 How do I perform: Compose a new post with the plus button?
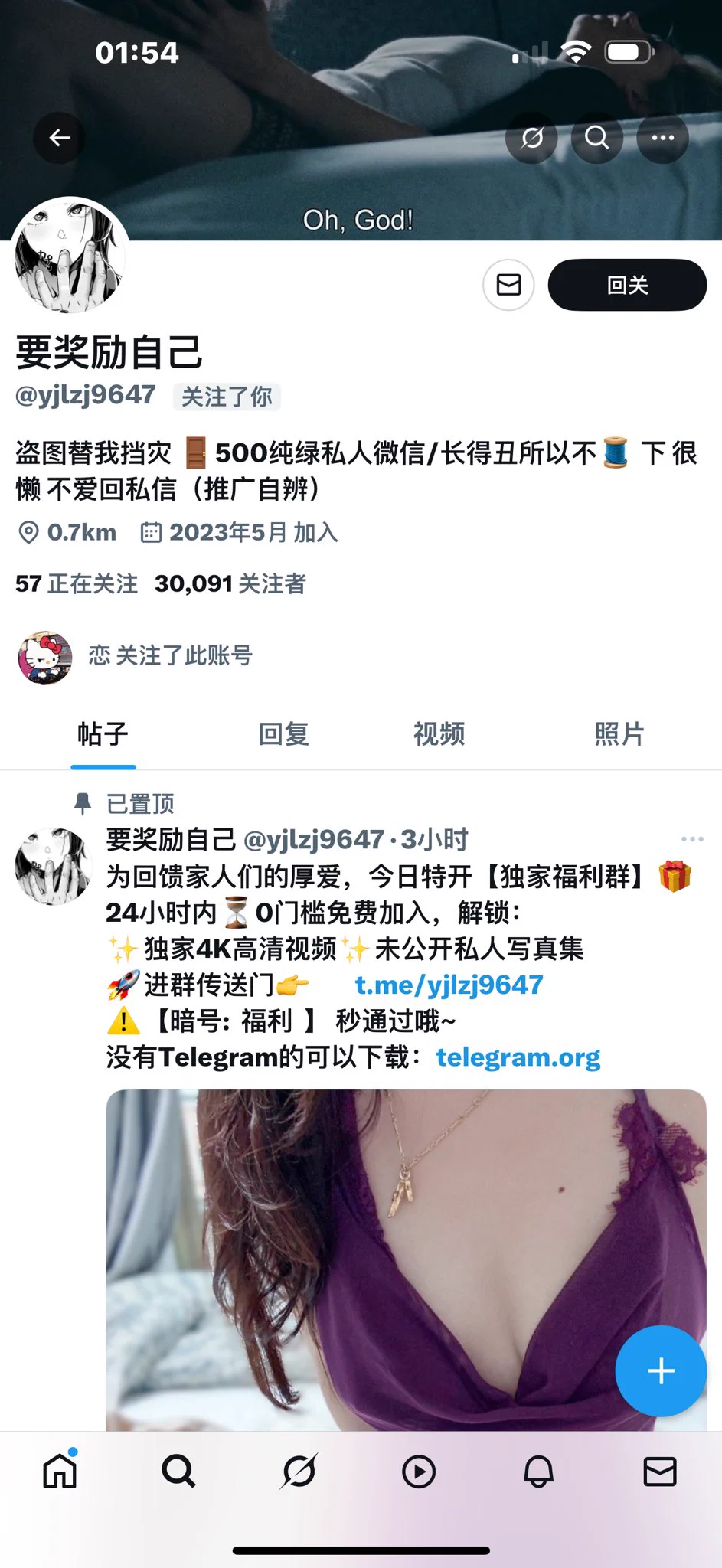(660, 1370)
